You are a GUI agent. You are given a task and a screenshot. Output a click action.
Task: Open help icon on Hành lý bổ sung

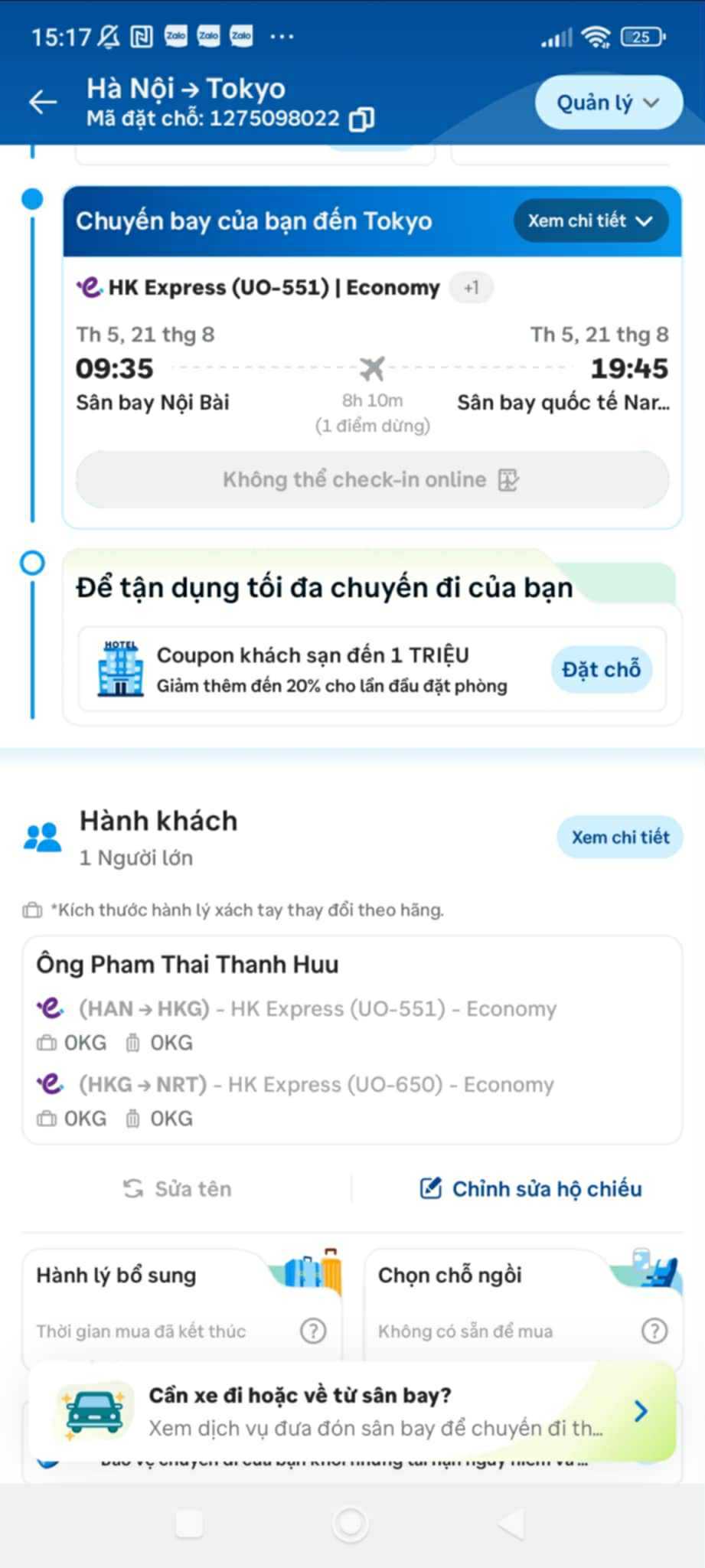tap(312, 1331)
